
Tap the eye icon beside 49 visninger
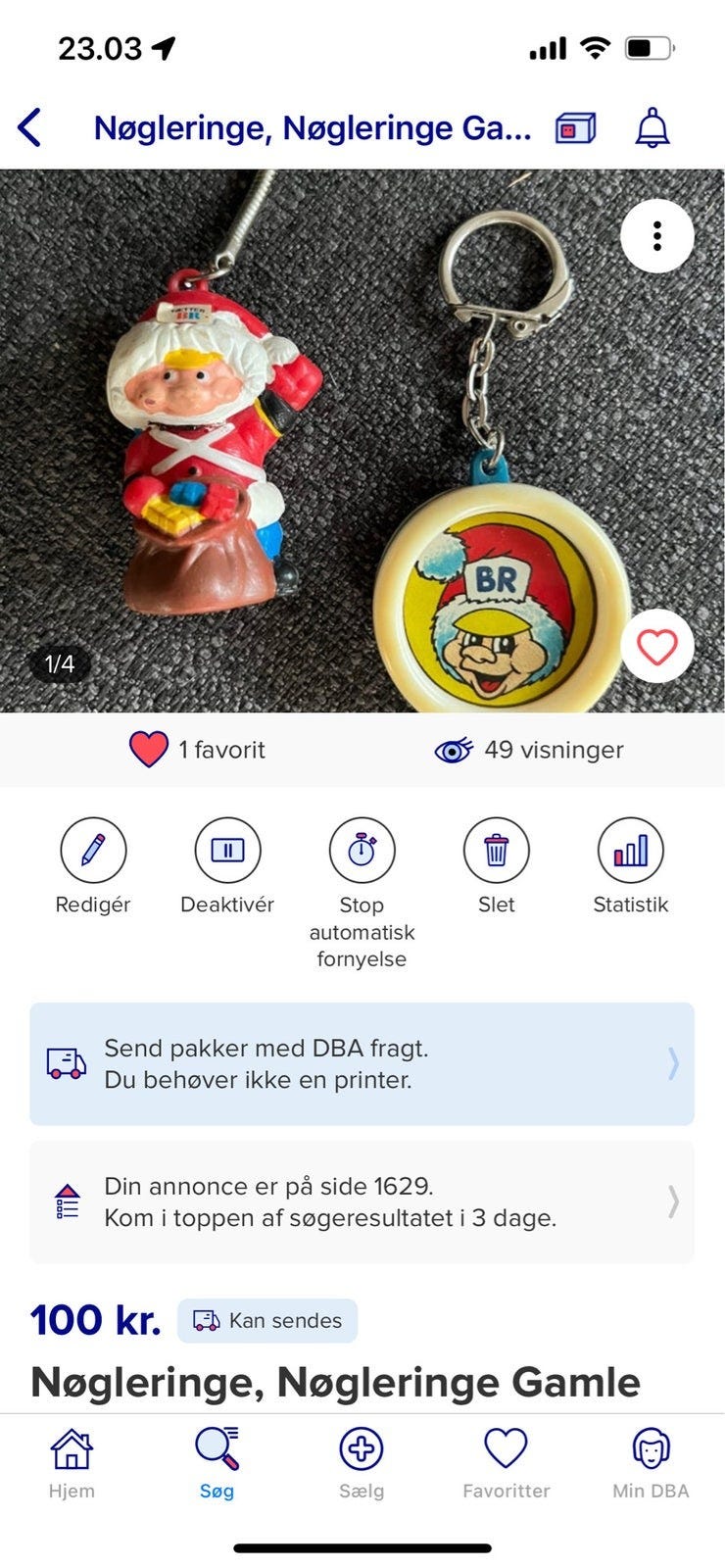click(x=453, y=750)
